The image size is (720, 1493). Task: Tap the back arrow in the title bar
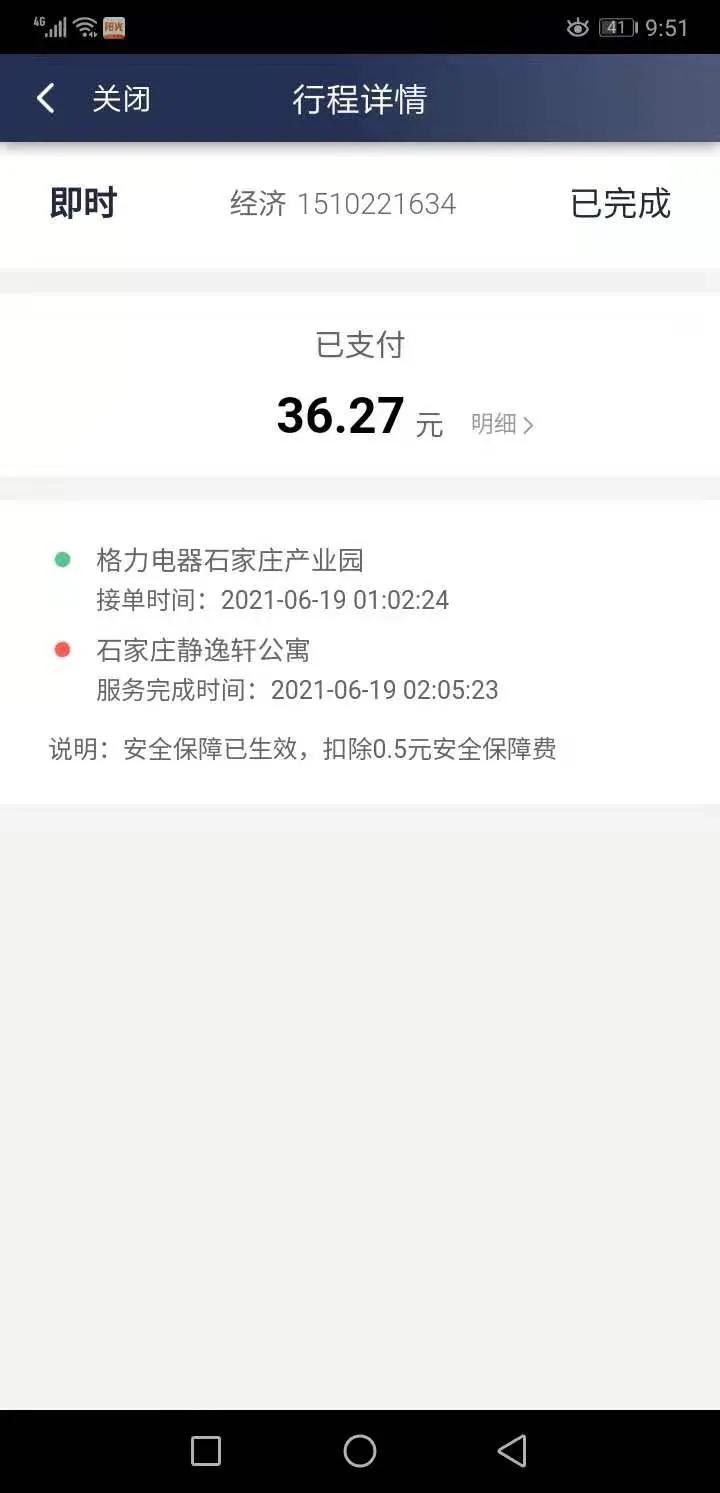[44, 97]
